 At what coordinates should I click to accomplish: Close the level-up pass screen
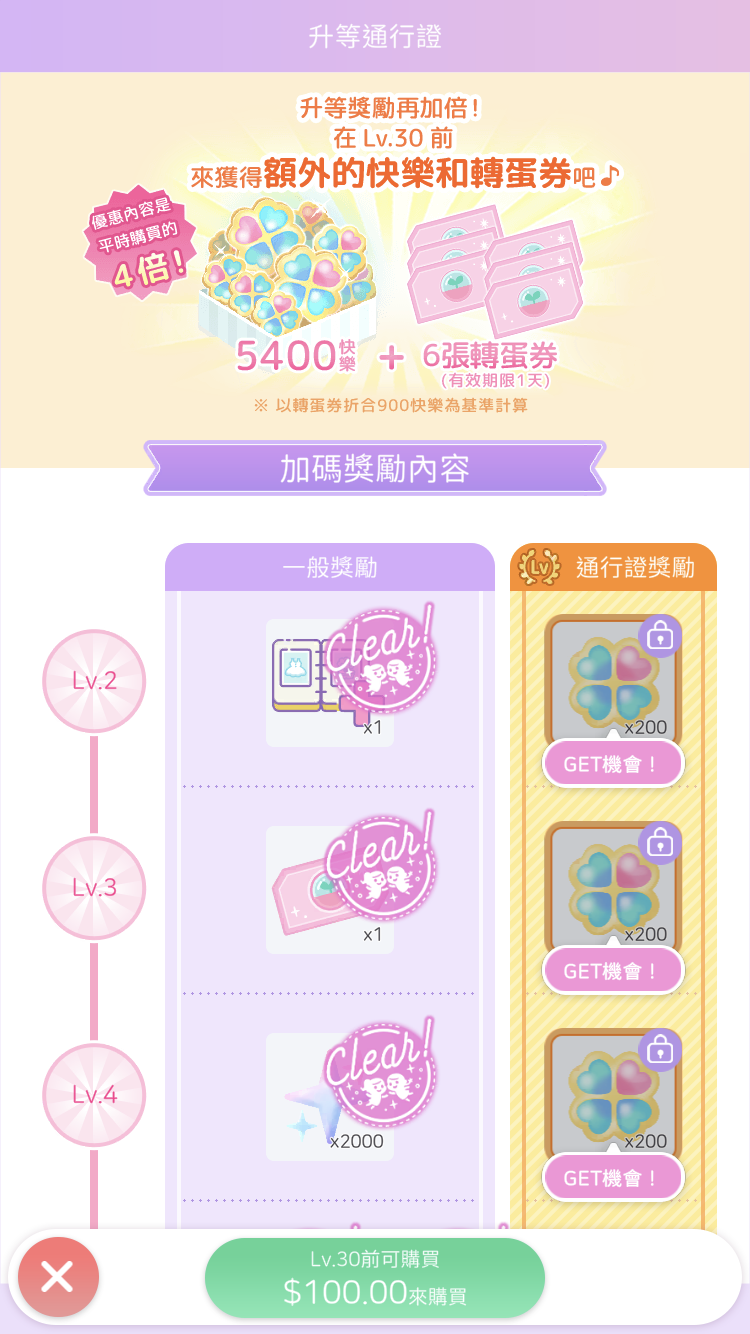point(58,1277)
